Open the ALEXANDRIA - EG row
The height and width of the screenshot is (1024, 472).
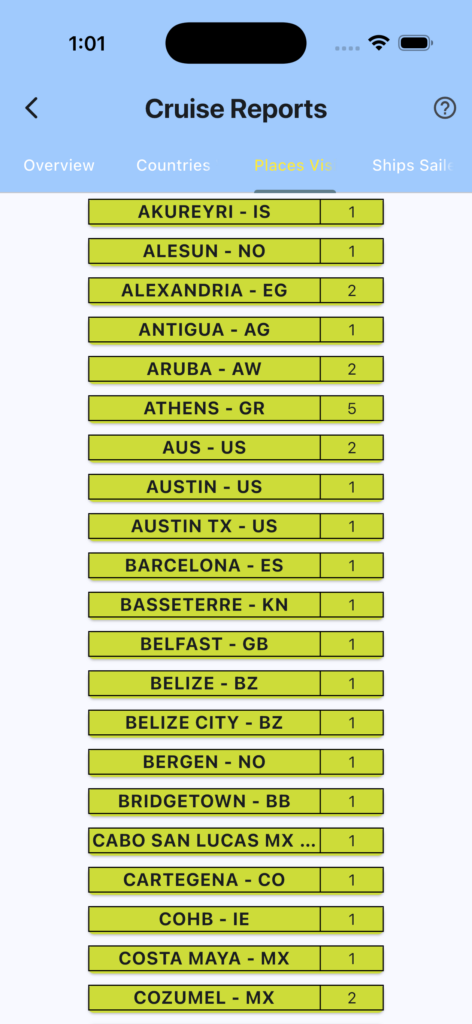pyautogui.click(x=236, y=291)
